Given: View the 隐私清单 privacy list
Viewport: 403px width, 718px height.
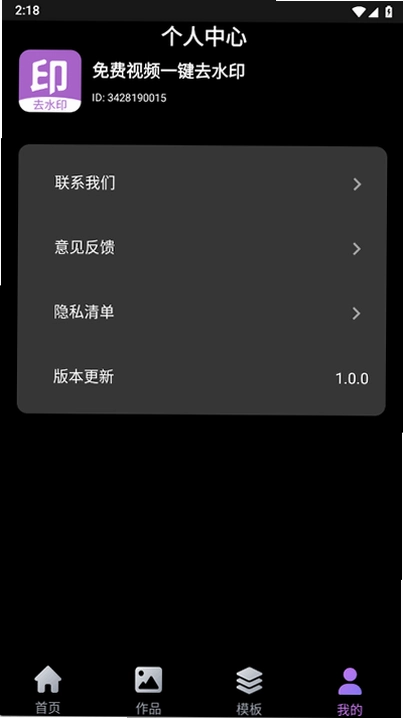Looking at the screenshot, I should 202,313.
